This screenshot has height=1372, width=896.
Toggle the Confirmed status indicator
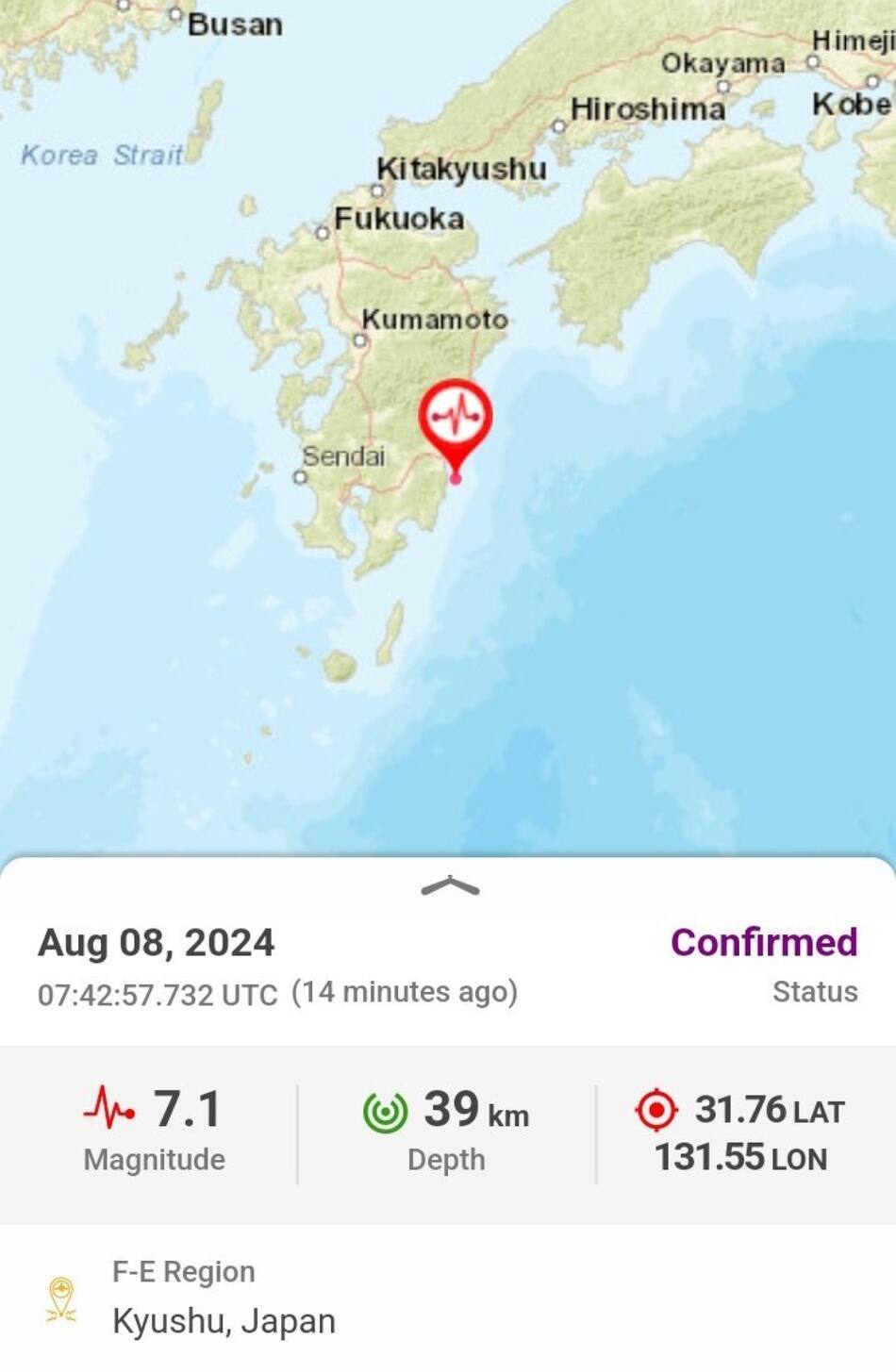click(x=765, y=941)
